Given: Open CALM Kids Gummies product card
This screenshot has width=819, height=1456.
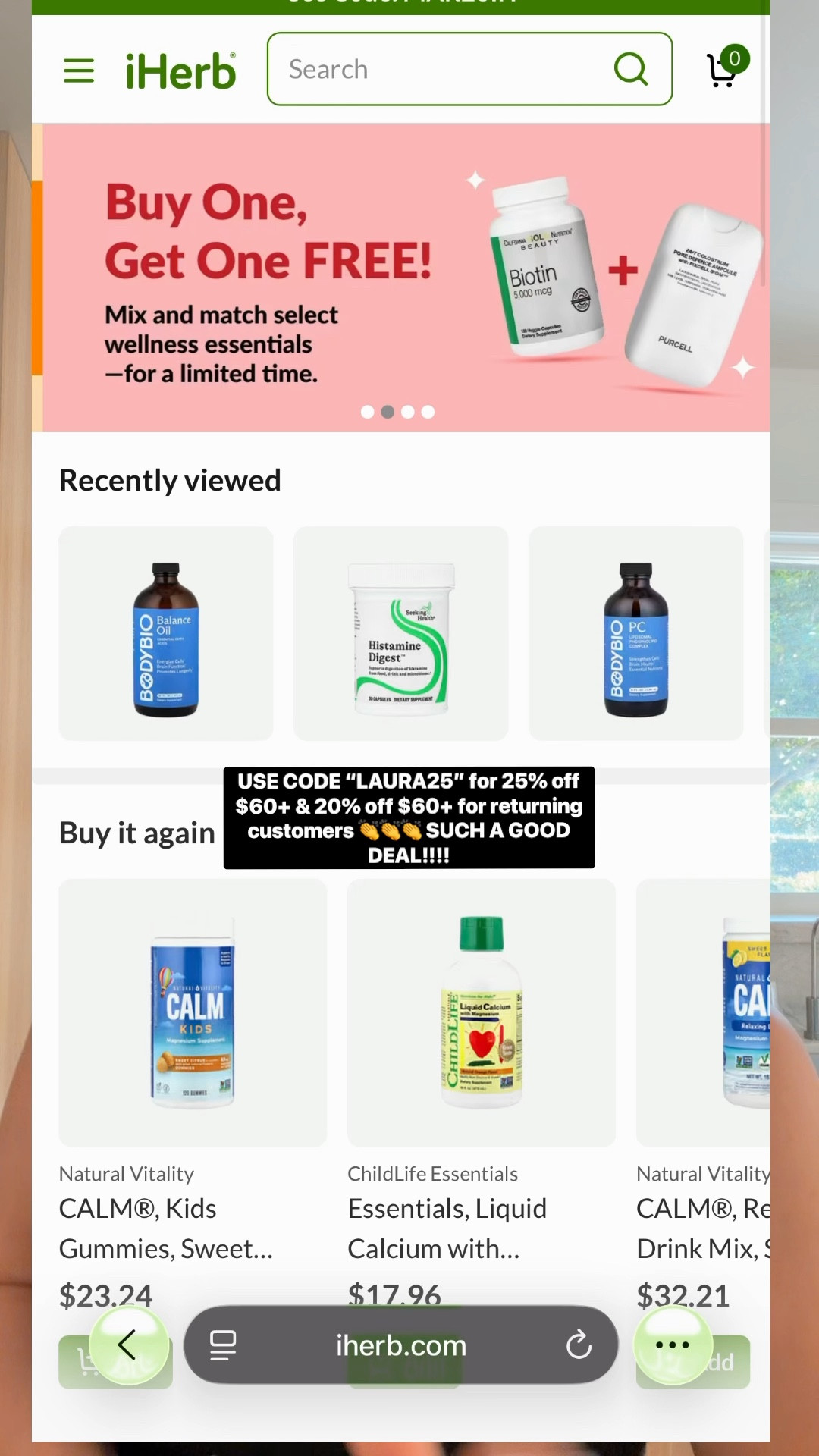Looking at the screenshot, I should [193, 1012].
